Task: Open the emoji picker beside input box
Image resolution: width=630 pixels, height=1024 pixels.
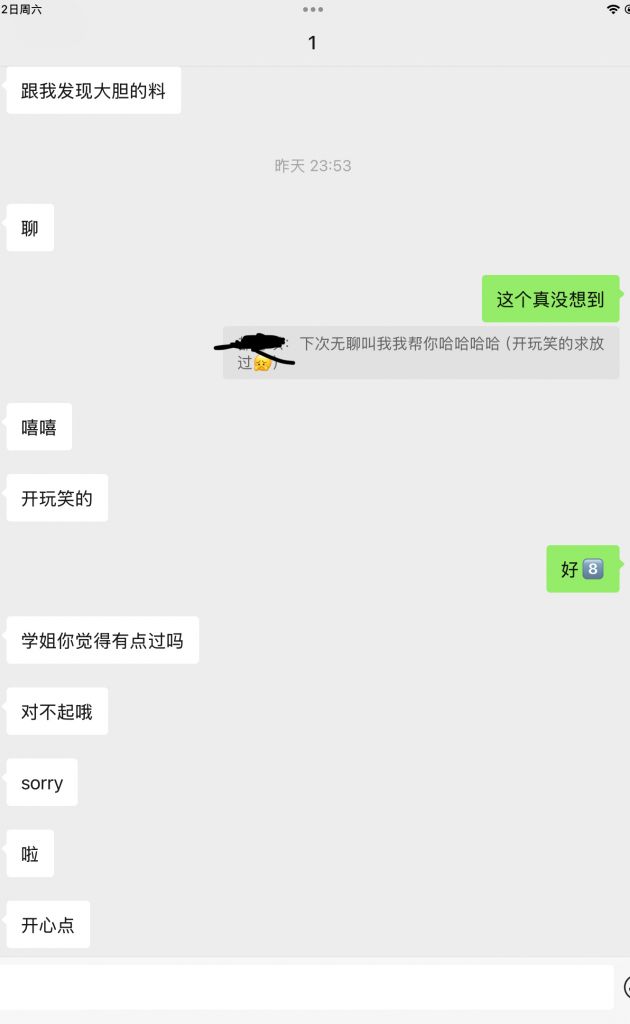Action: (x=626, y=987)
